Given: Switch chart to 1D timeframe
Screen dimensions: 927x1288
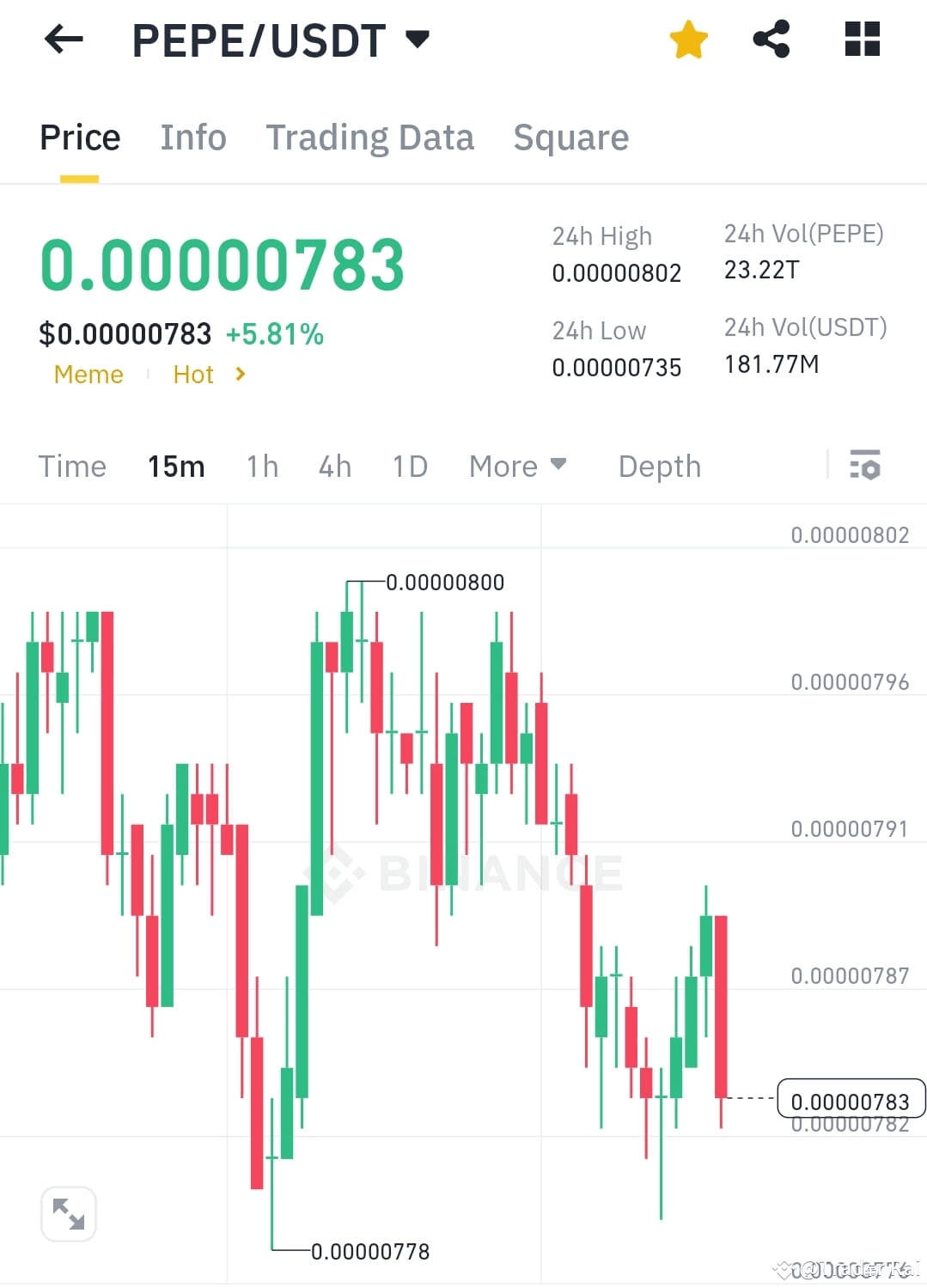Looking at the screenshot, I should pos(409,466).
